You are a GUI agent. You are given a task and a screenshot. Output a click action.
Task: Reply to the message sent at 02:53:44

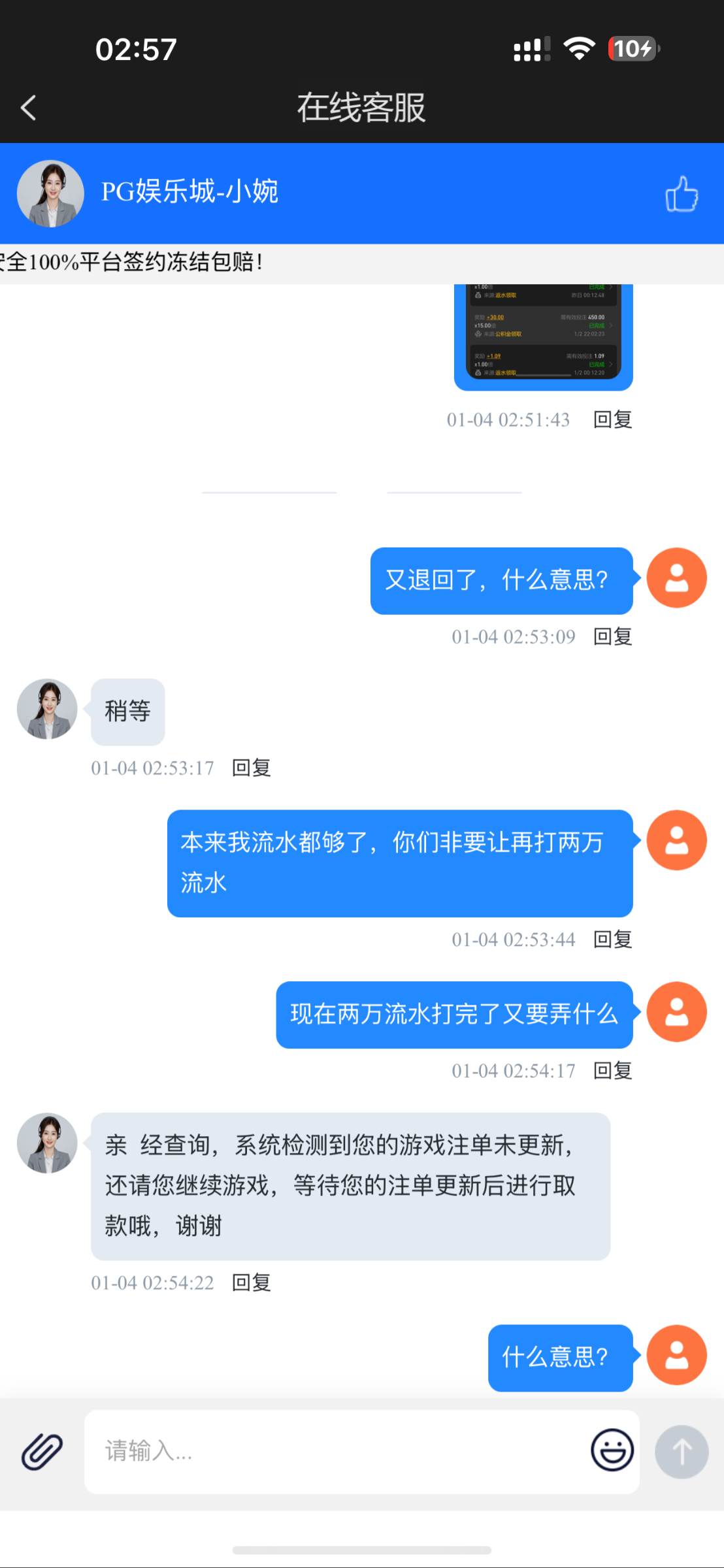pyautogui.click(x=612, y=939)
